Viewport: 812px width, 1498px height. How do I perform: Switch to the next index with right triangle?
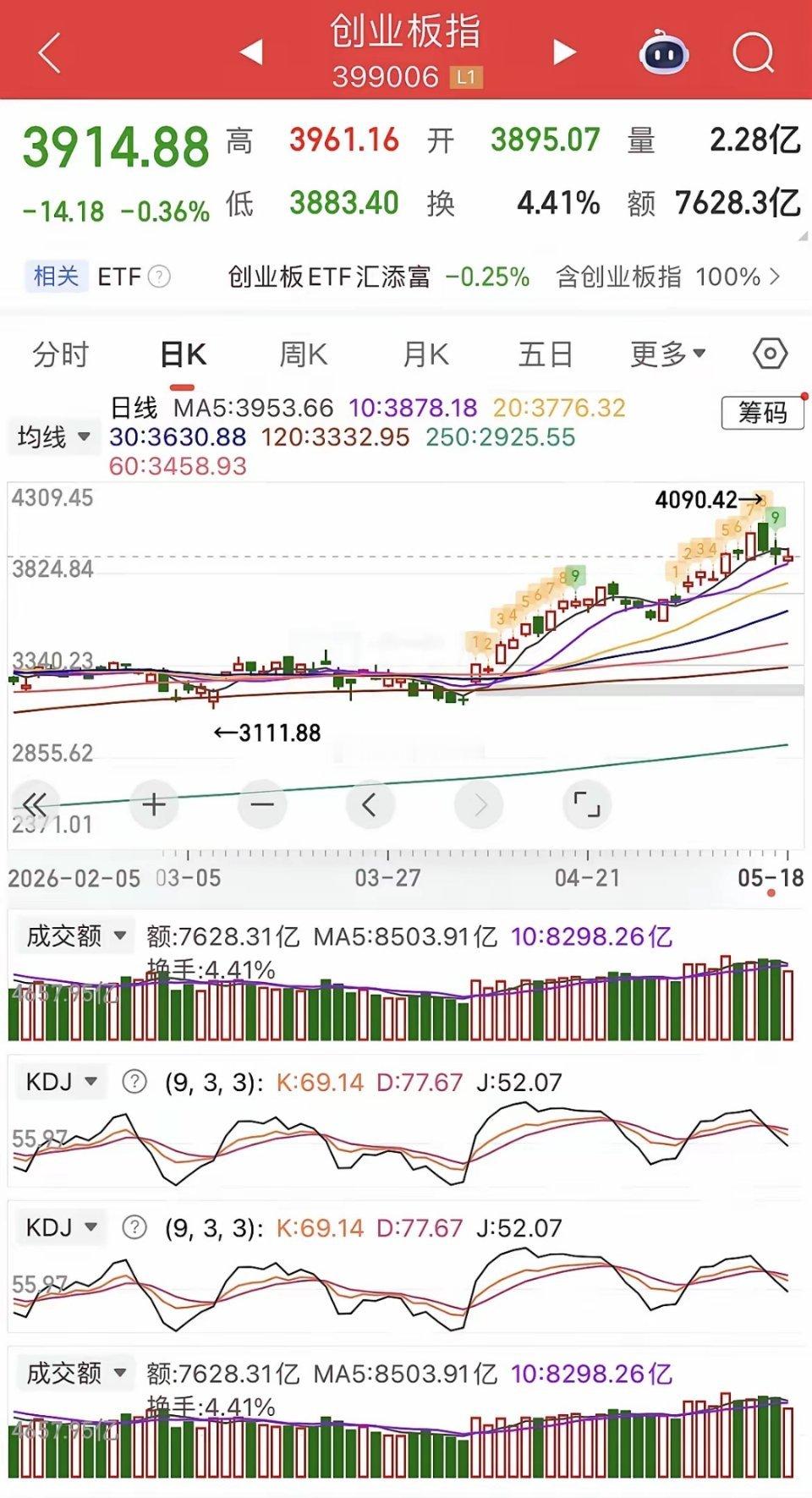click(563, 52)
